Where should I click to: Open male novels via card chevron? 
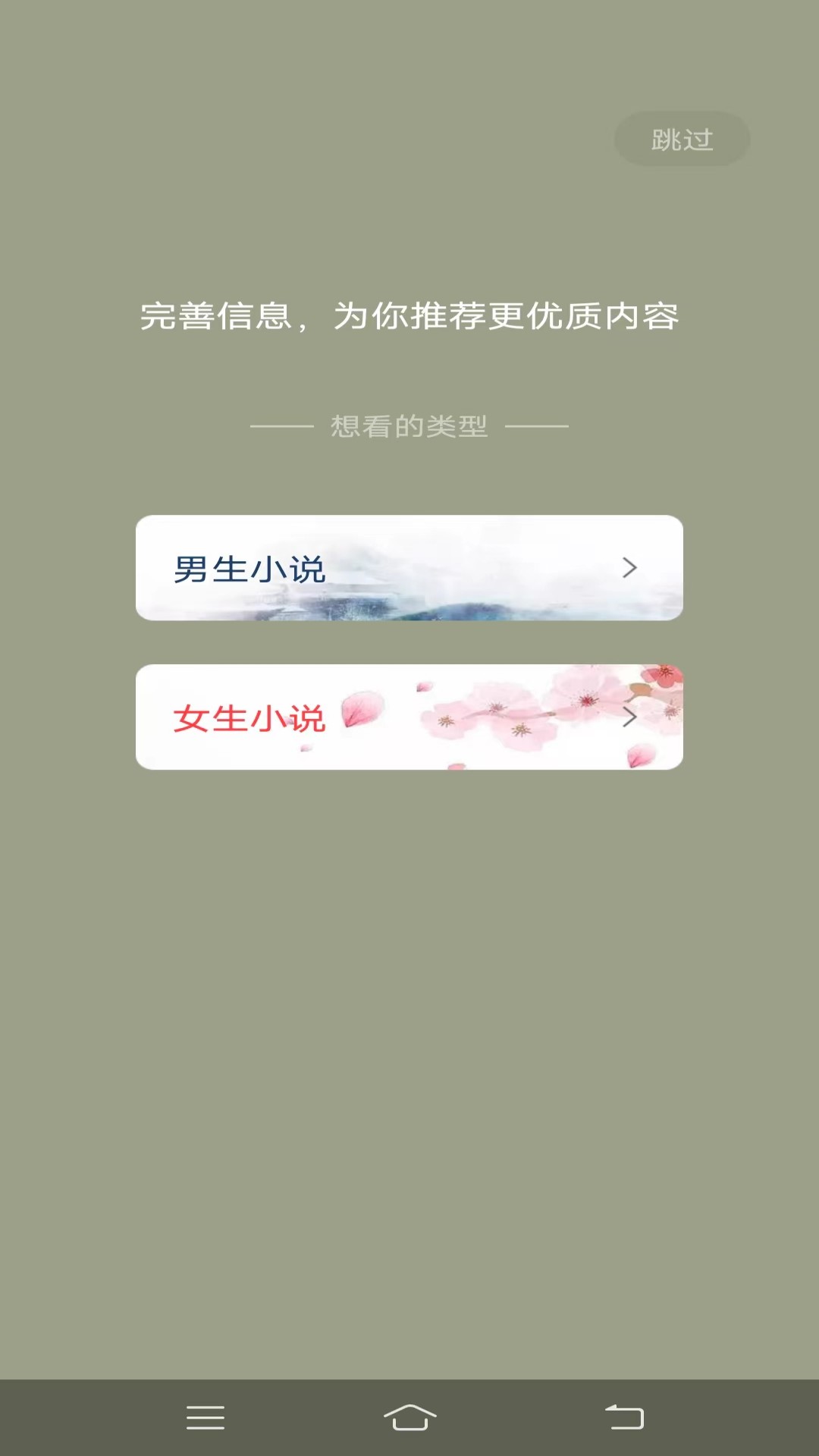(630, 568)
